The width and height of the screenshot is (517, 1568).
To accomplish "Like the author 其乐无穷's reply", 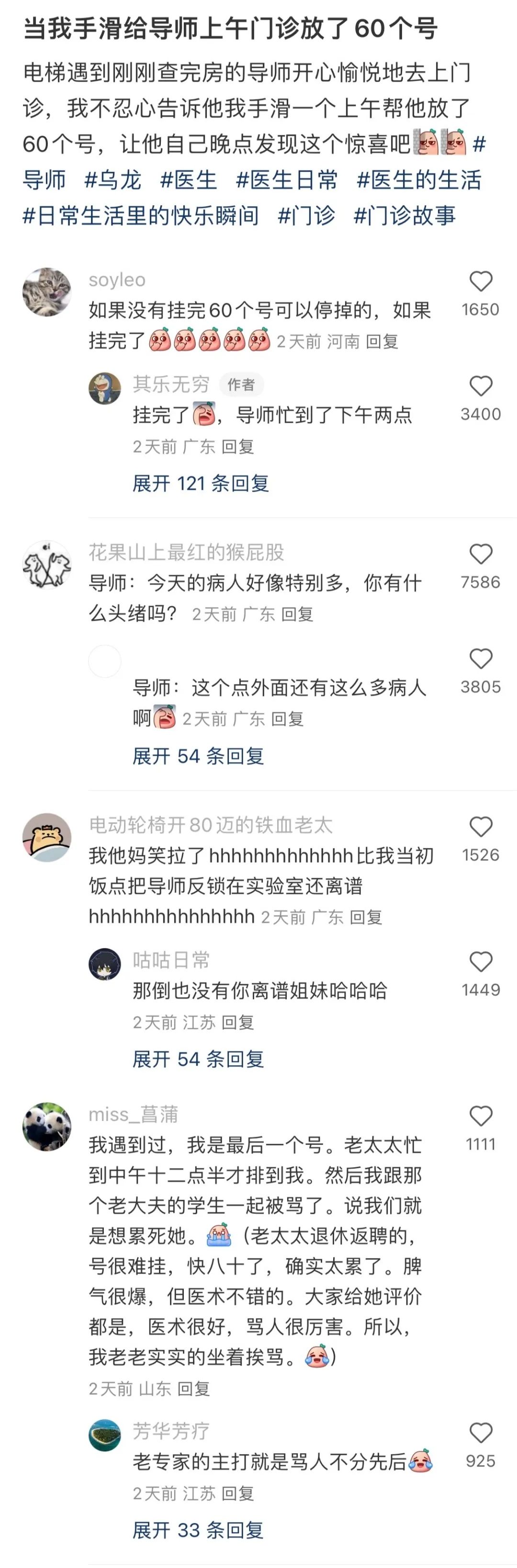I will click(x=481, y=386).
